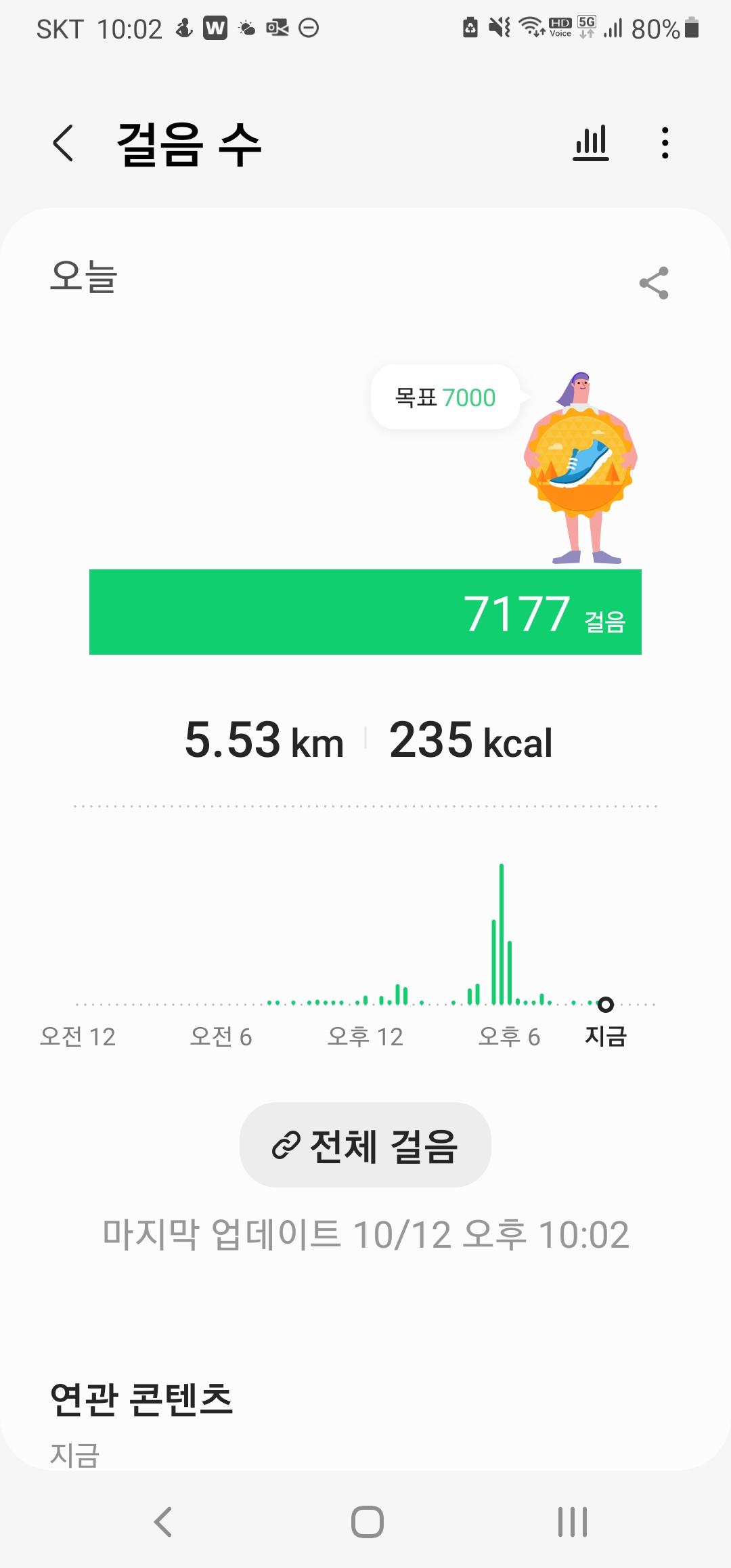
Task: Go to the system home screen
Action: [x=367, y=1522]
